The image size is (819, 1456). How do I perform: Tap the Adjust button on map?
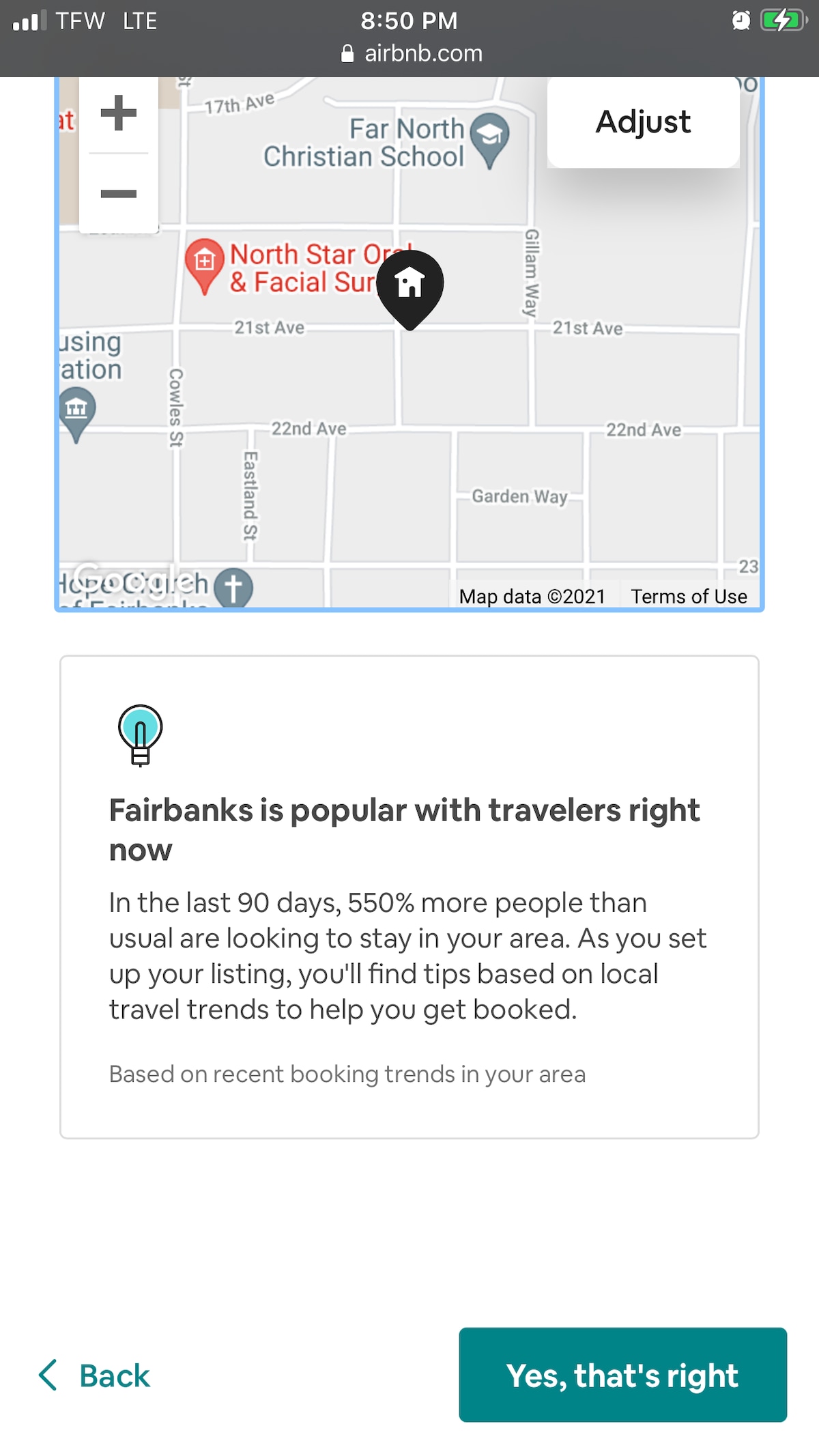tap(643, 122)
